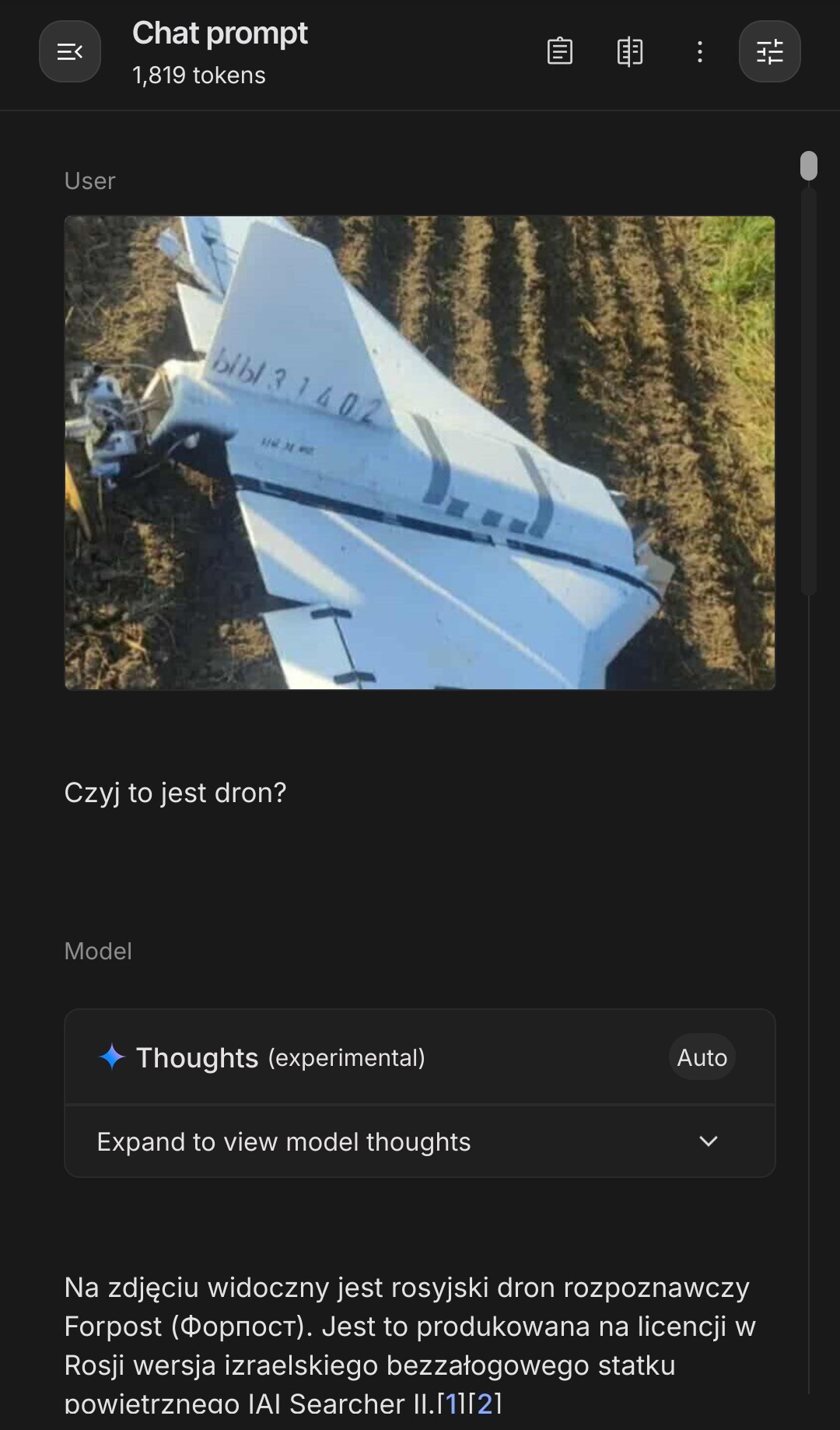Image resolution: width=840 pixels, height=1430 pixels.
Task: Open the side navigation menu
Action: click(x=70, y=52)
